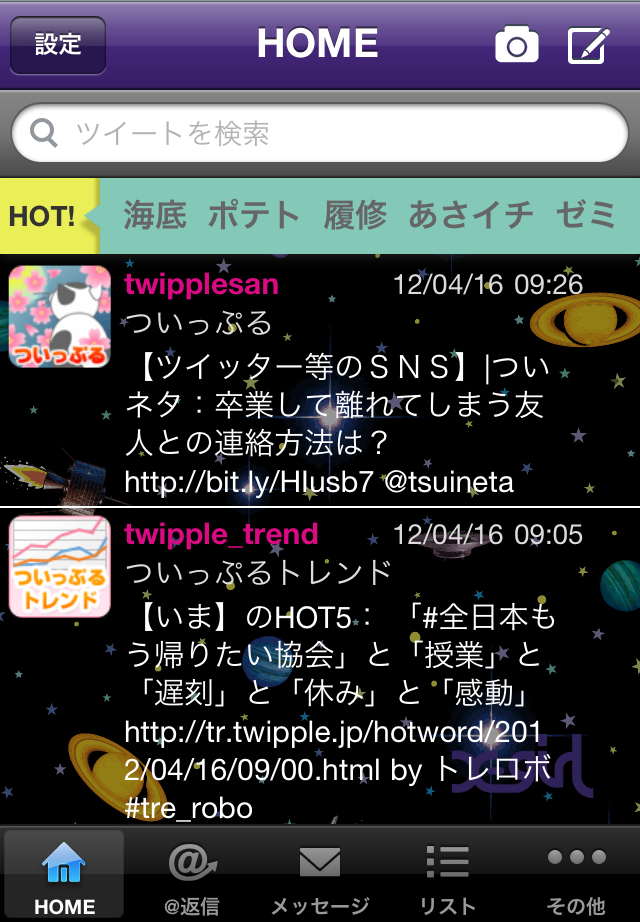640x922 pixels.
Task: Open the bit.ly link in twipplesan's tweet
Action: [x=248, y=483]
